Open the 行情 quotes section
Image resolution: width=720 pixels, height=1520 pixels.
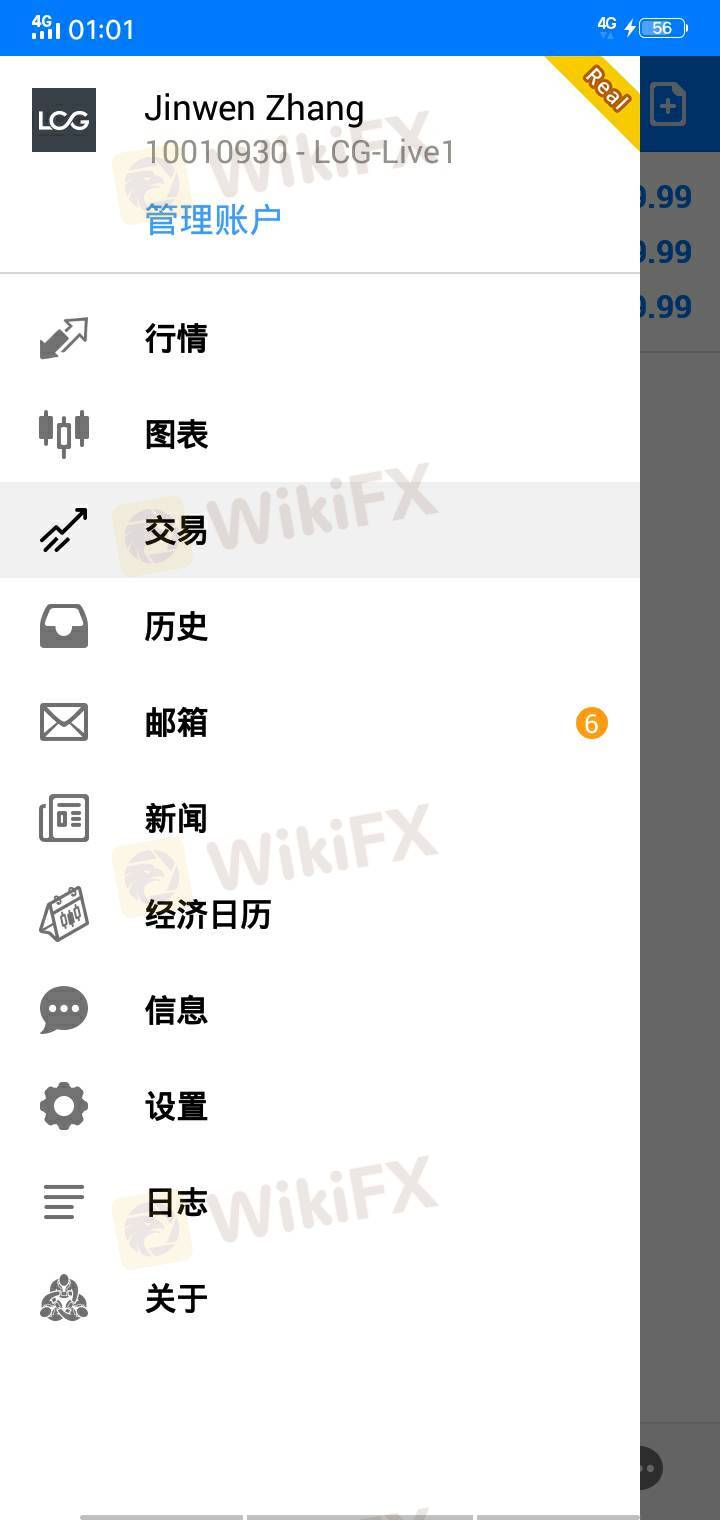[176, 339]
